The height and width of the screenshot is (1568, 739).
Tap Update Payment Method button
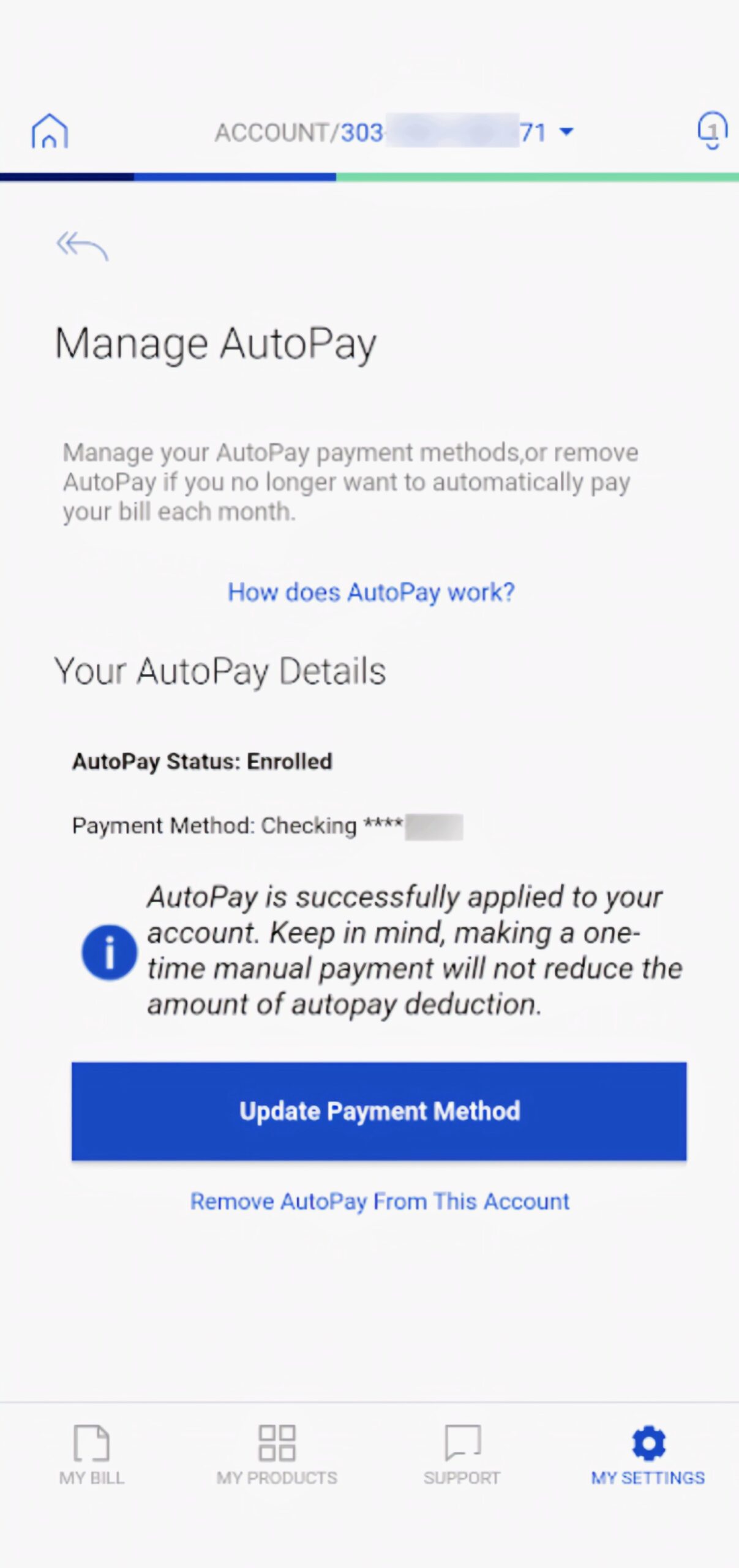[x=379, y=1111]
